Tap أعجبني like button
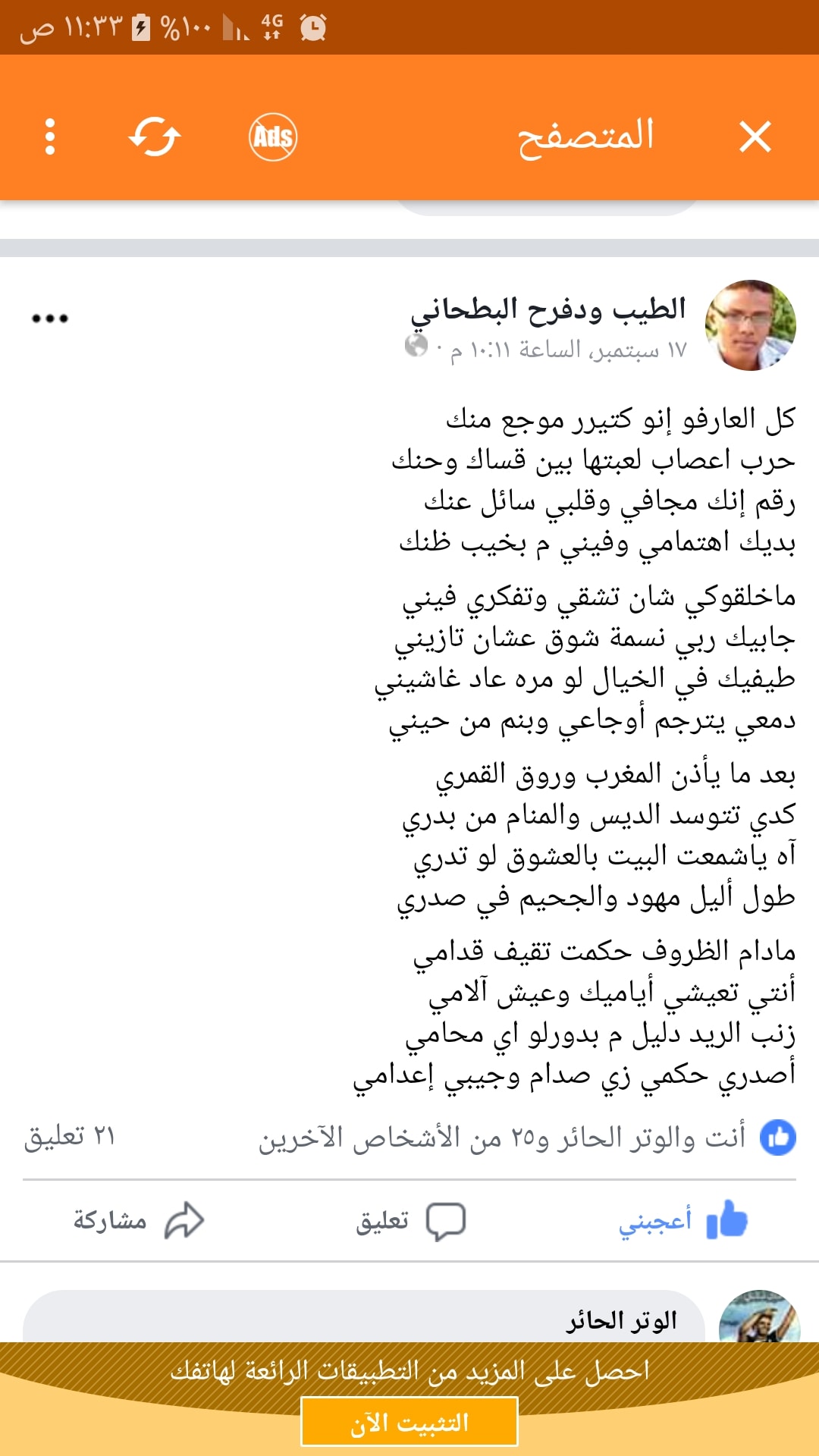The height and width of the screenshot is (1456, 819). (x=682, y=1220)
